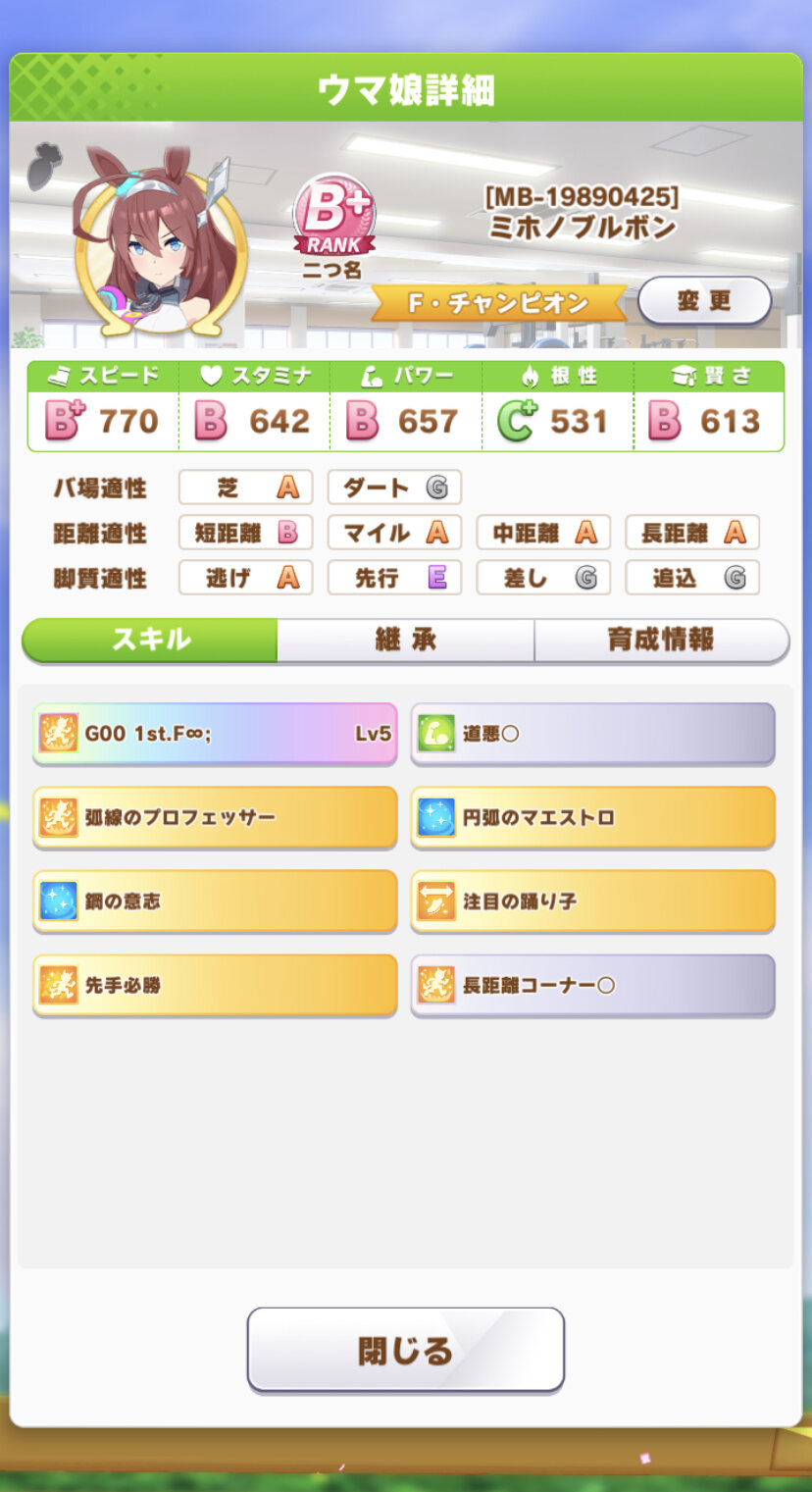Switch to the 育成情報 tab
Image resolution: width=812 pixels, height=1492 pixels.
tap(661, 641)
